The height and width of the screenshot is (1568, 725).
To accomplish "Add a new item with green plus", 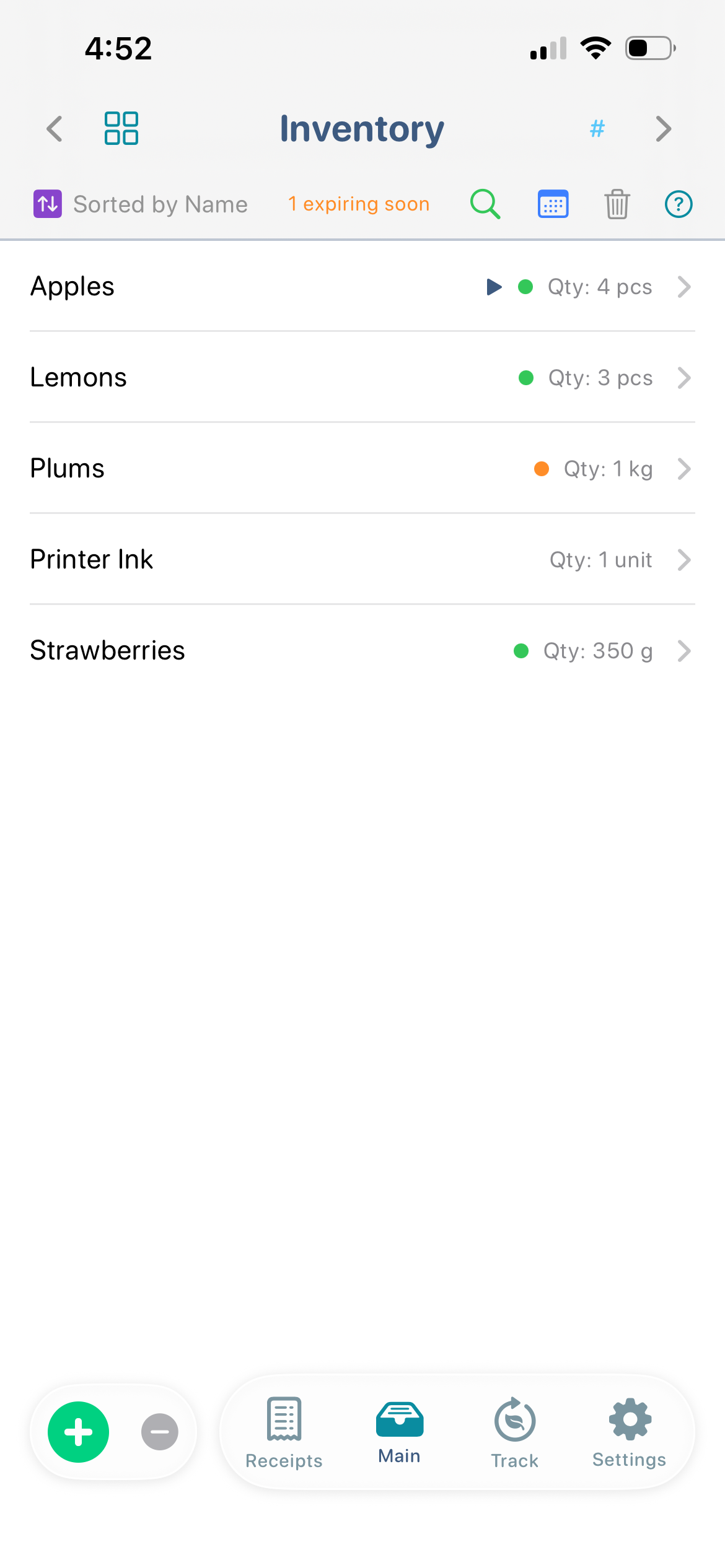I will click(79, 1432).
